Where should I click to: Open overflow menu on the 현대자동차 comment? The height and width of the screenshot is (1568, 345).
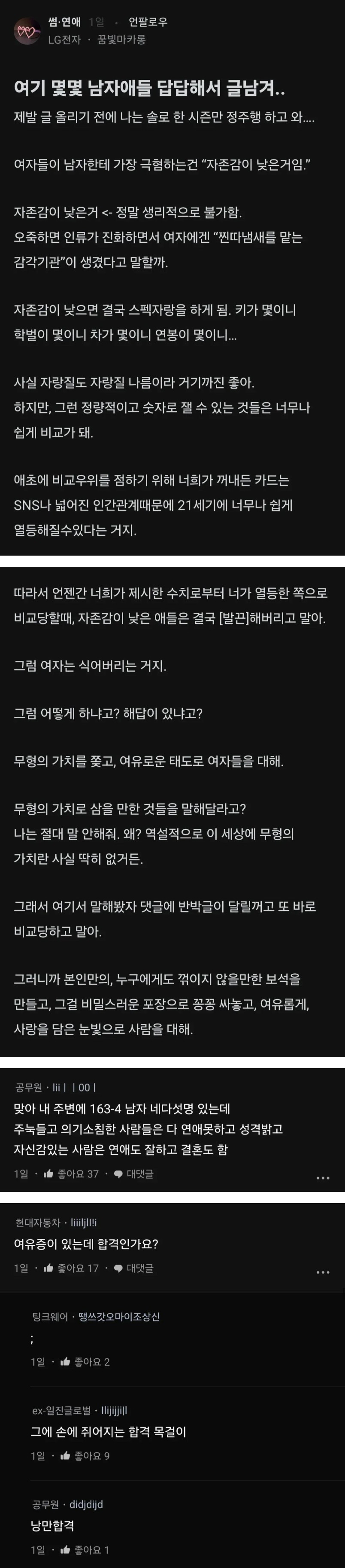tap(323, 1272)
